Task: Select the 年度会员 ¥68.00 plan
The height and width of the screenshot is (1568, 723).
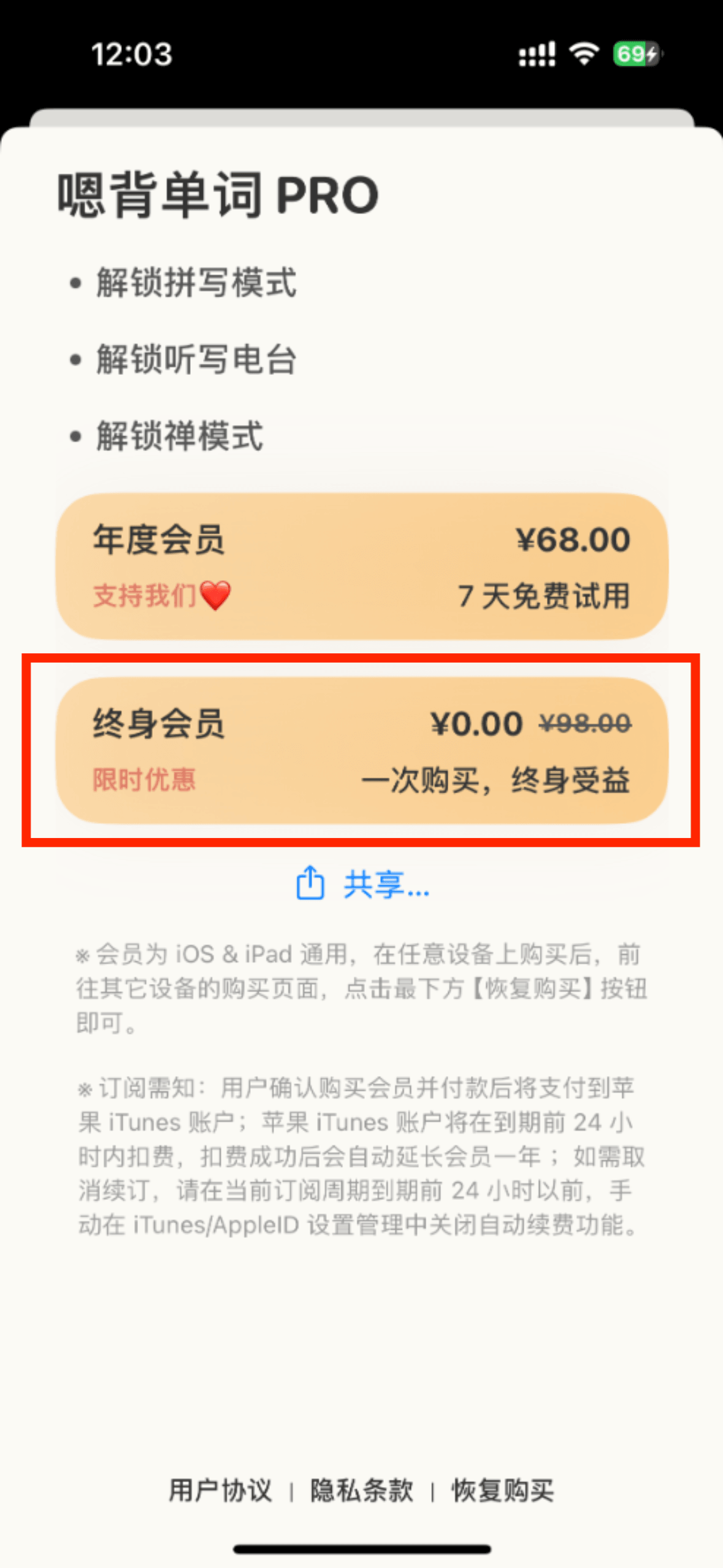Action: [361, 566]
